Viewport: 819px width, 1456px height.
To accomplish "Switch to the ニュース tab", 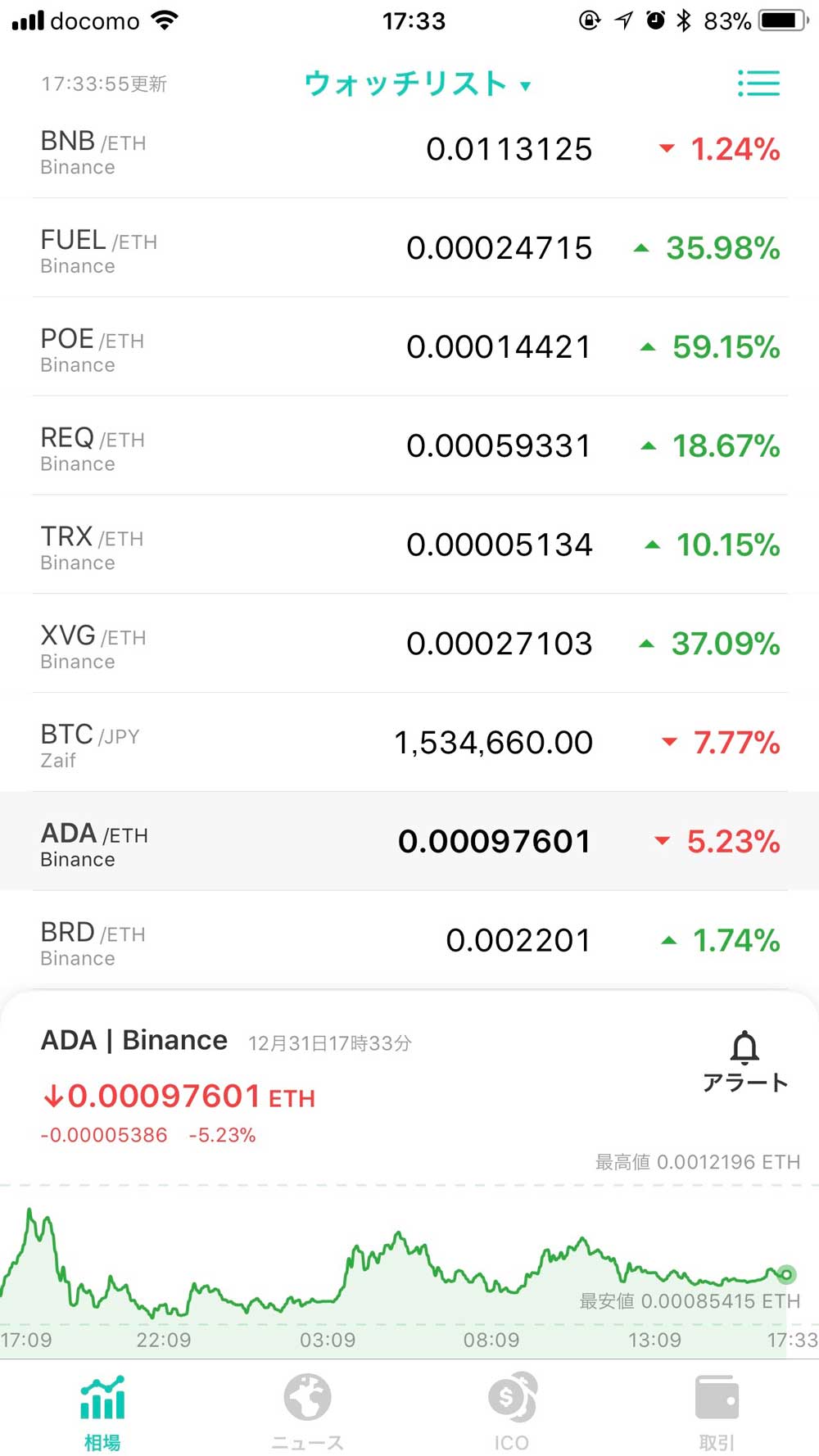I will point(307,1413).
